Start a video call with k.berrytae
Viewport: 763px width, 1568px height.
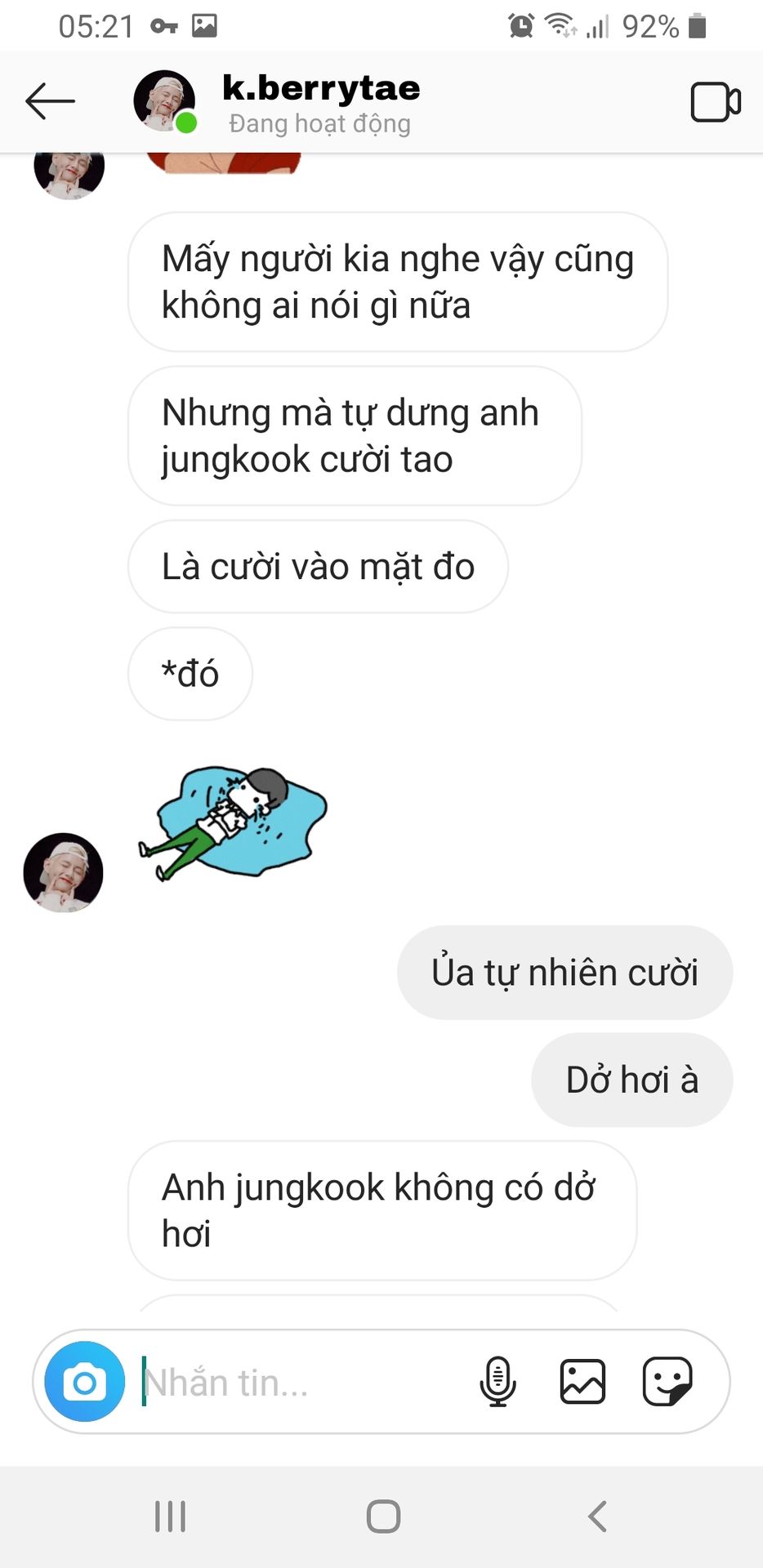[716, 102]
